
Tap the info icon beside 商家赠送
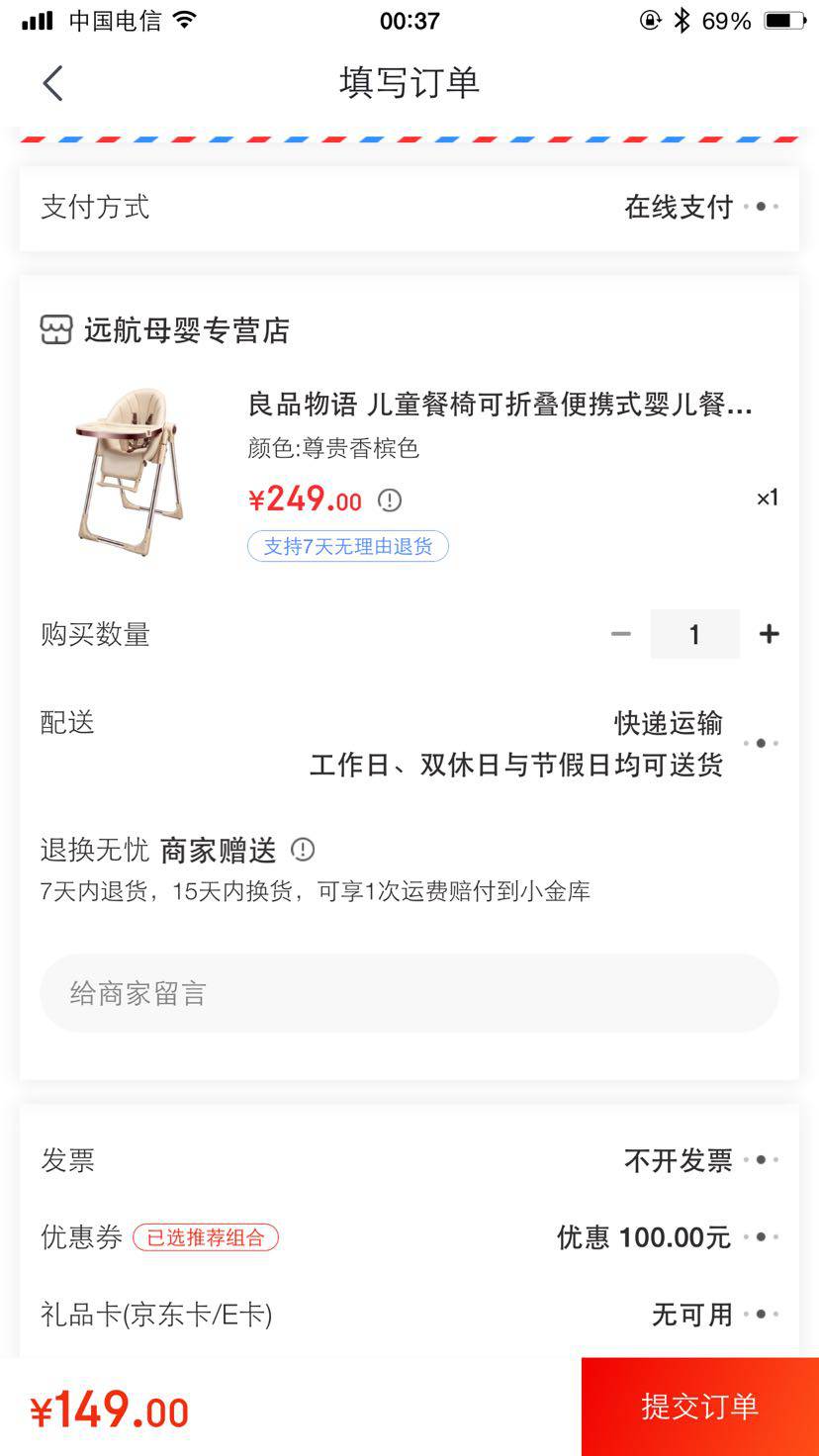point(303,850)
